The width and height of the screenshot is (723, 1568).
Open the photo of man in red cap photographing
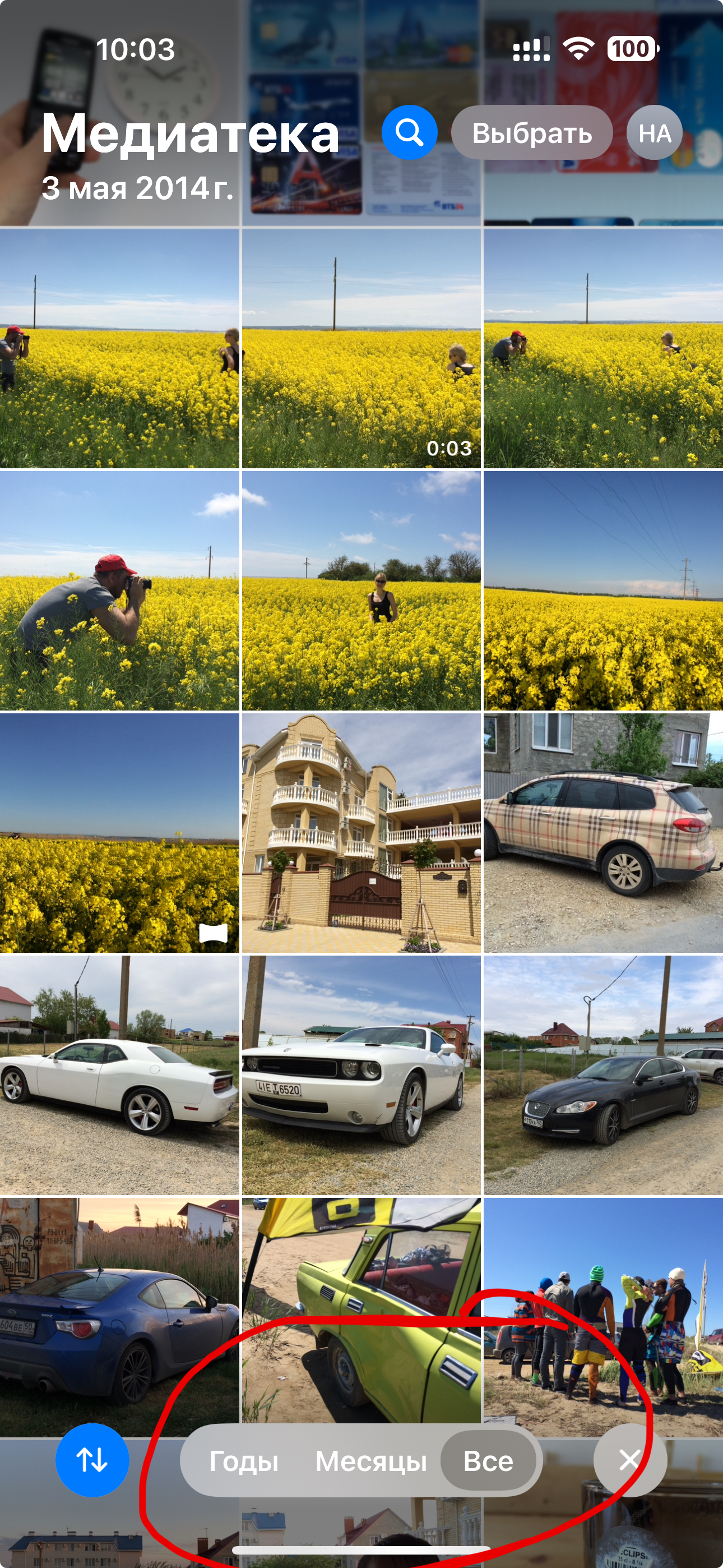tap(119, 591)
